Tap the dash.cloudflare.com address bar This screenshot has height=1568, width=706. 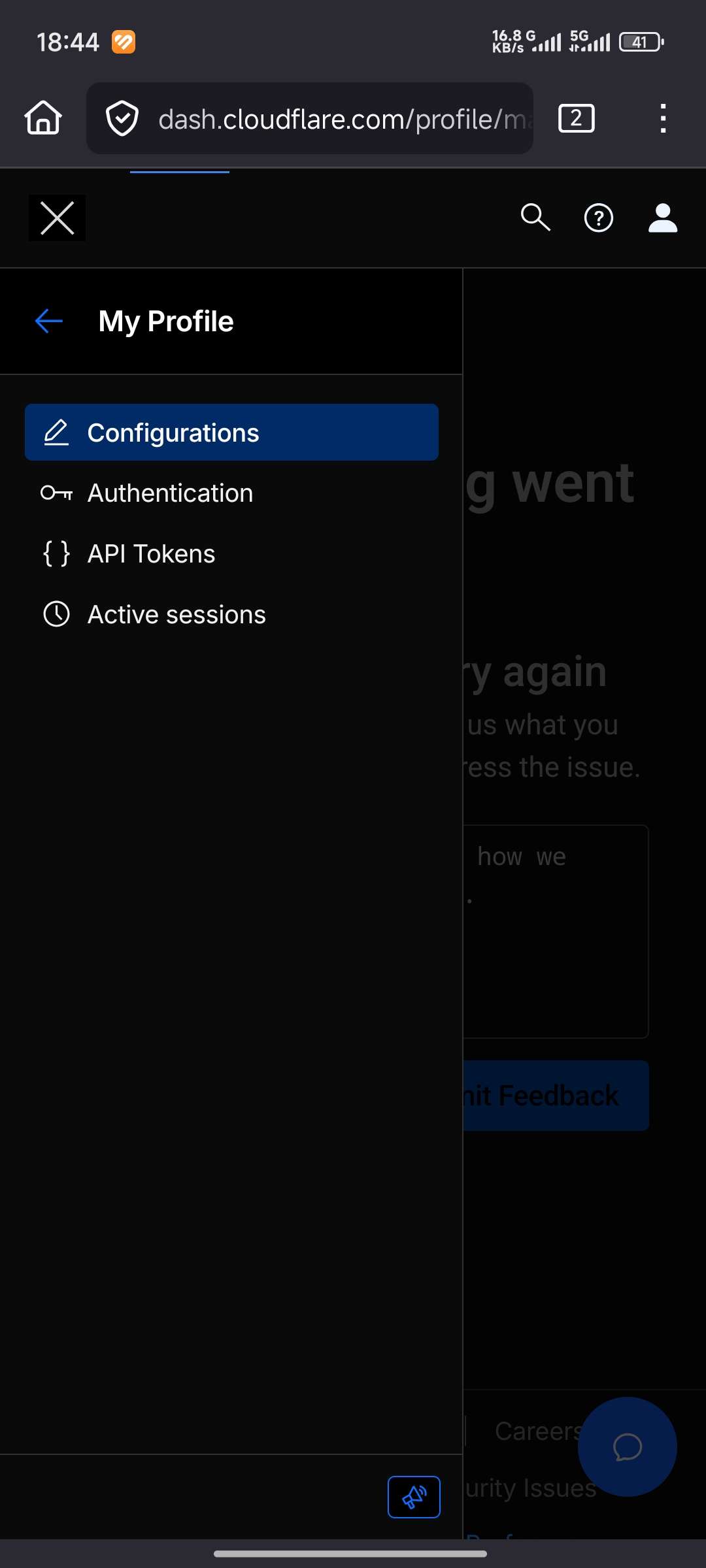[x=340, y=119]
